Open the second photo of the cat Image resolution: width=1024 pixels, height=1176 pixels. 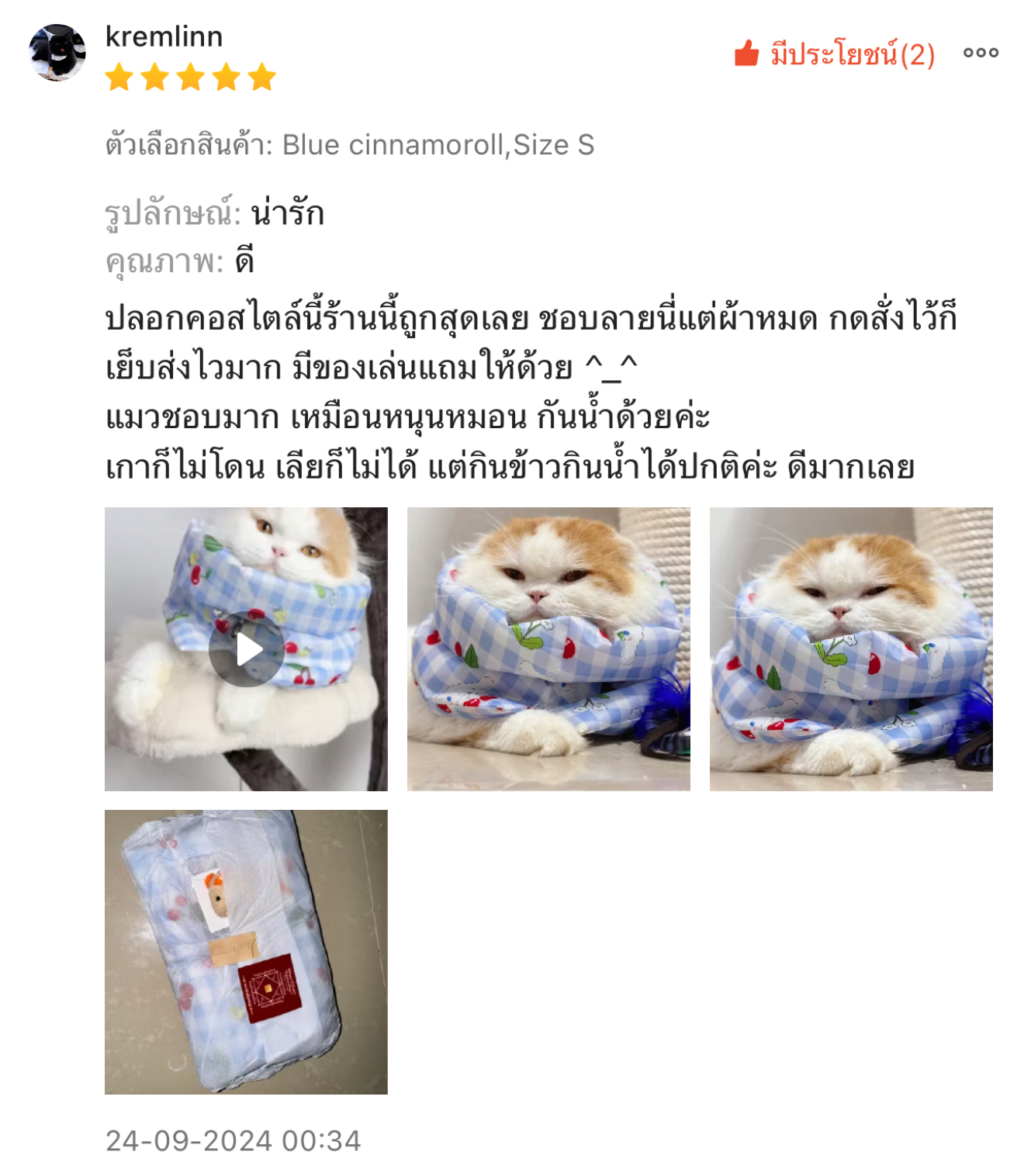548,649
